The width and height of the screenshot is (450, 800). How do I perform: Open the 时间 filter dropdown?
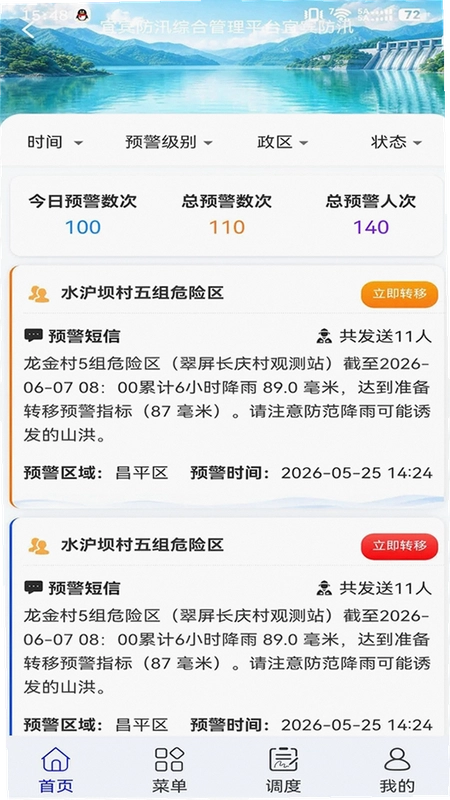click(55, 142)
